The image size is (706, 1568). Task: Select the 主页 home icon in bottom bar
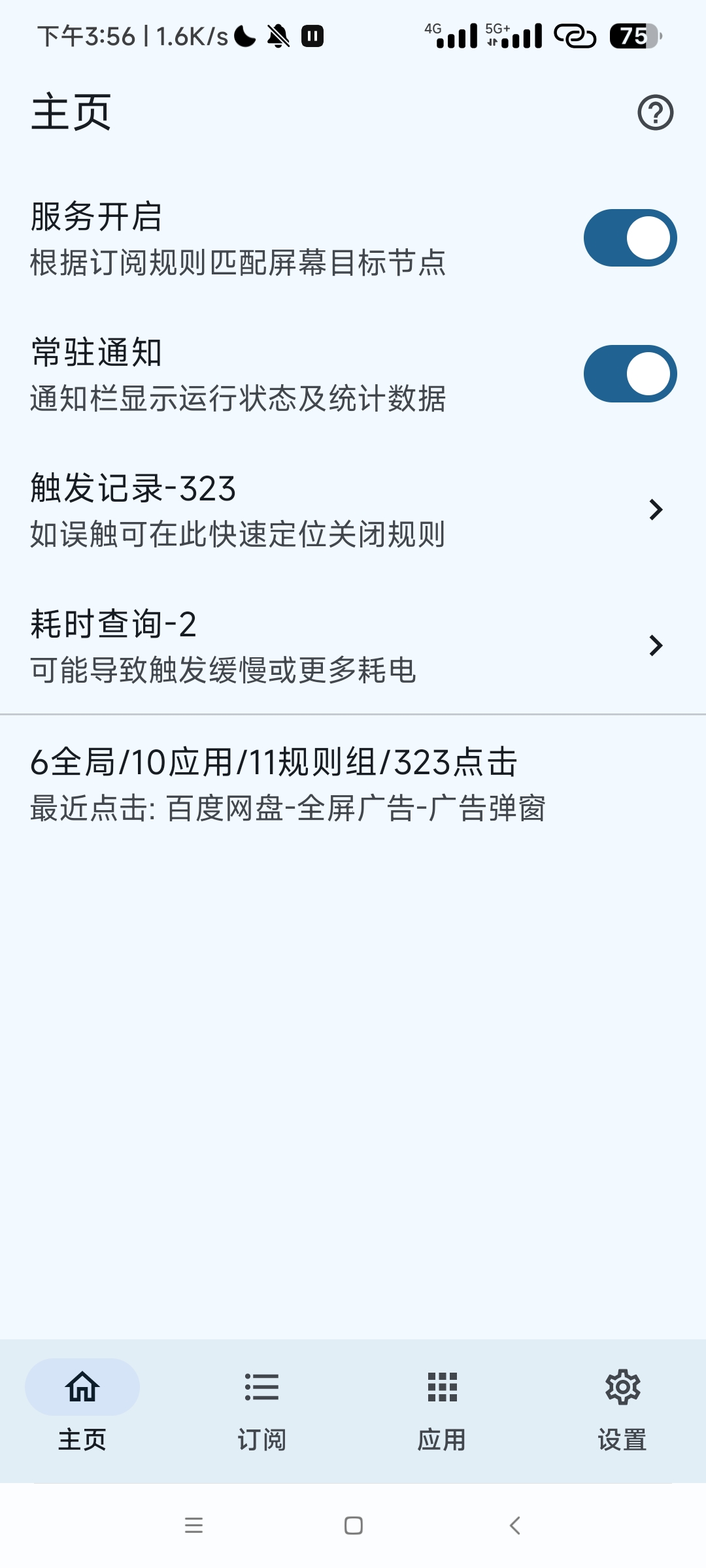81,1387
